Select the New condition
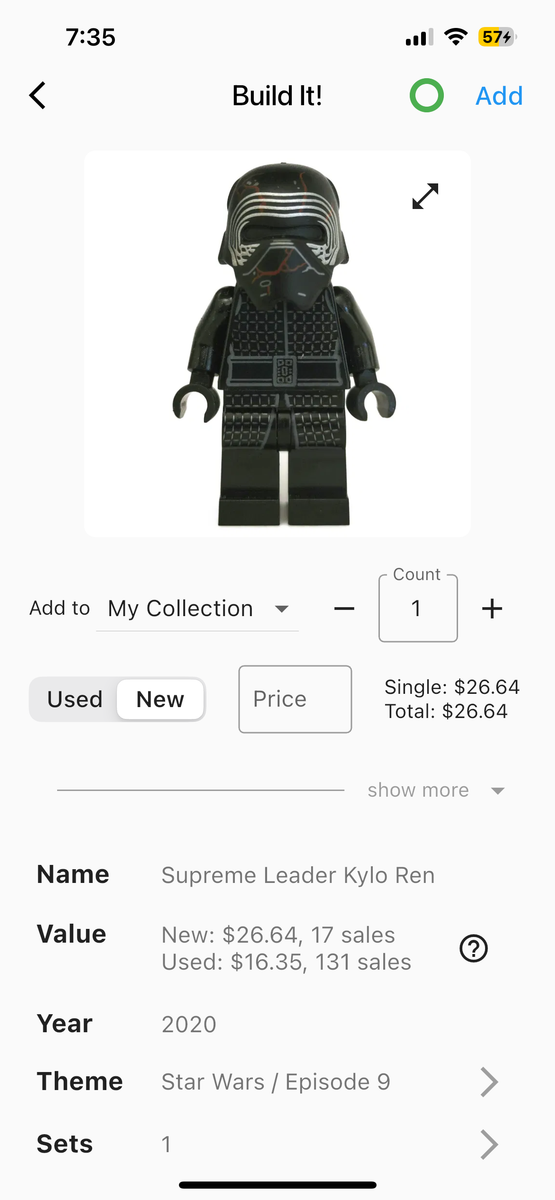Viewport: 555px width, 1200px height. [160, 699]
